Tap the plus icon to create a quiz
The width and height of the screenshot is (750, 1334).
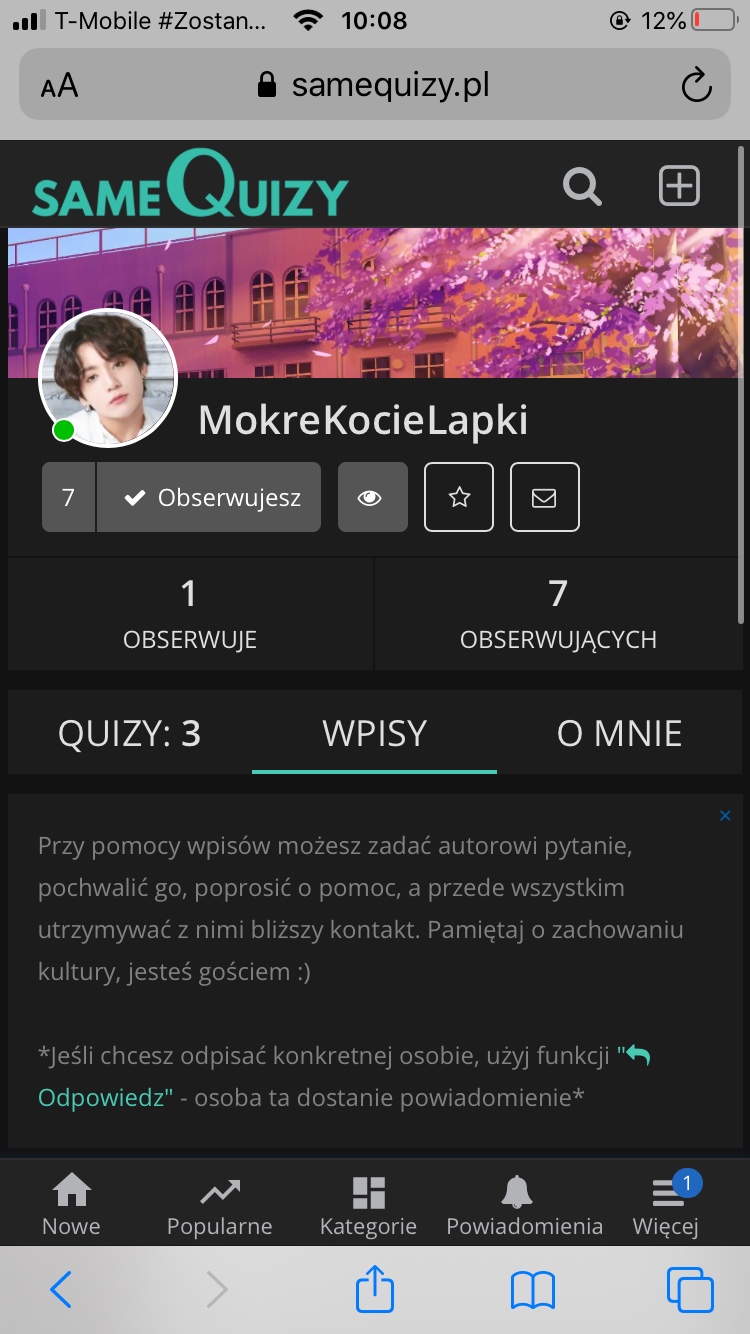pyautogui.click(x=679, y=186)
